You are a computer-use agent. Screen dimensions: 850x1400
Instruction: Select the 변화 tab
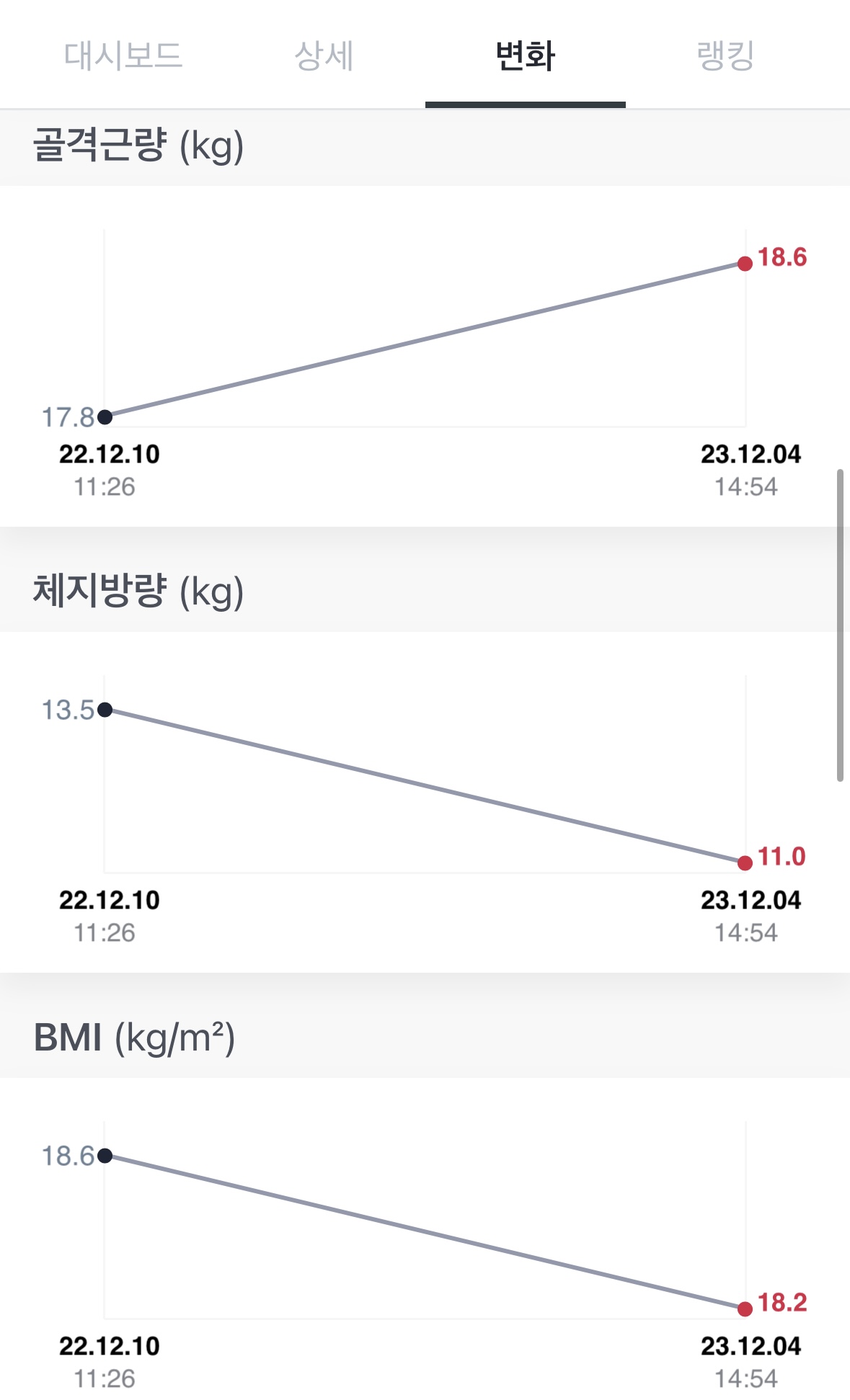[526, 55]
